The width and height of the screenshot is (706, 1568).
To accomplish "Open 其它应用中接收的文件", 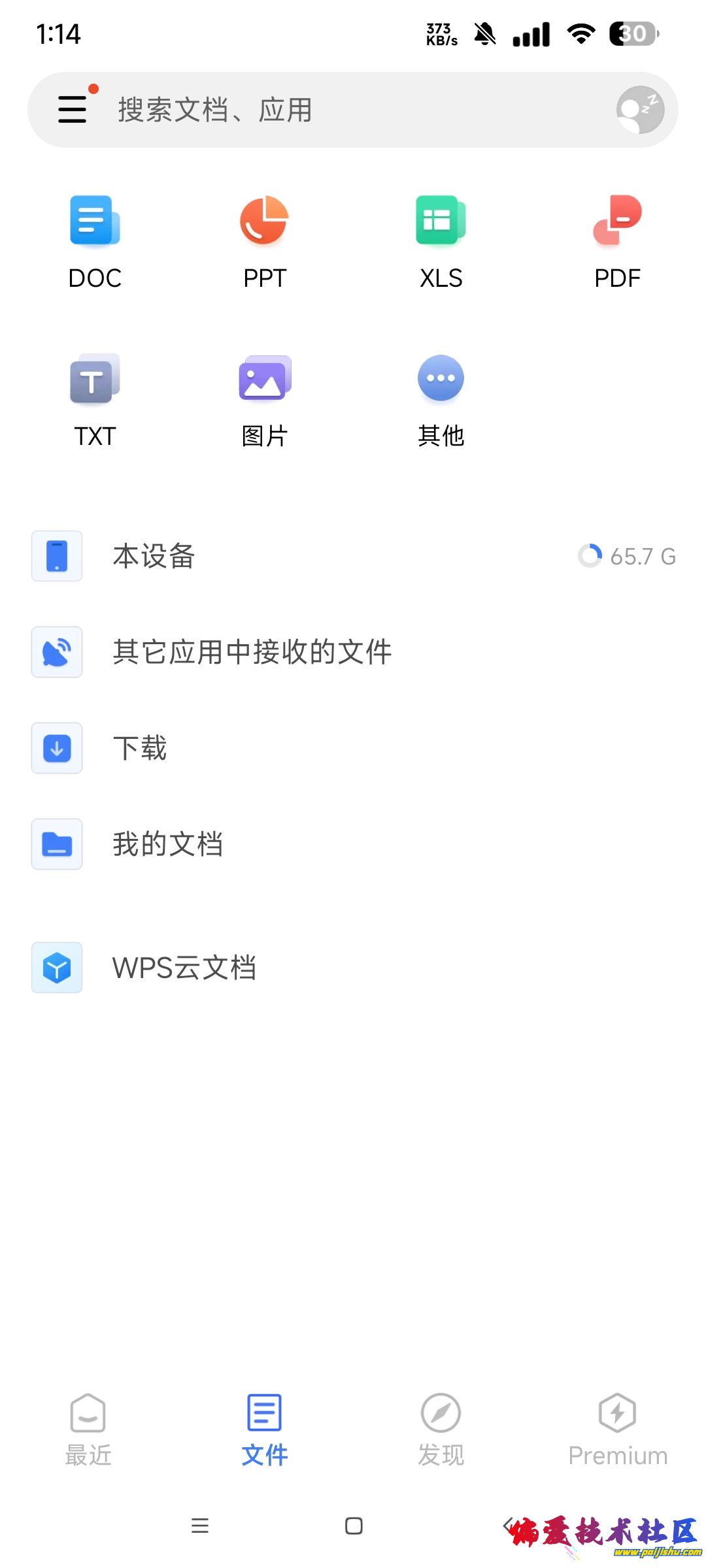I will tap(353, 652).
